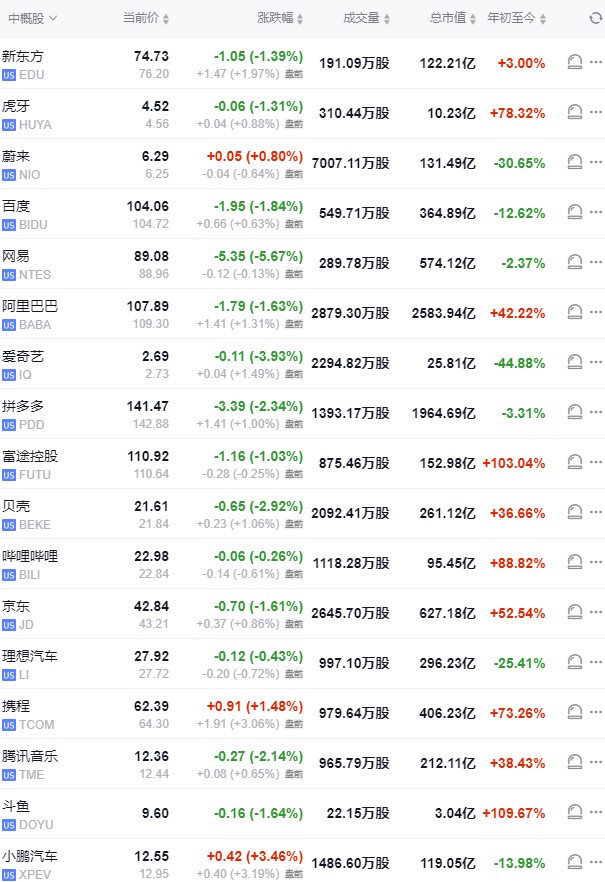Open more options for 蔚来

tap(596, 163)
